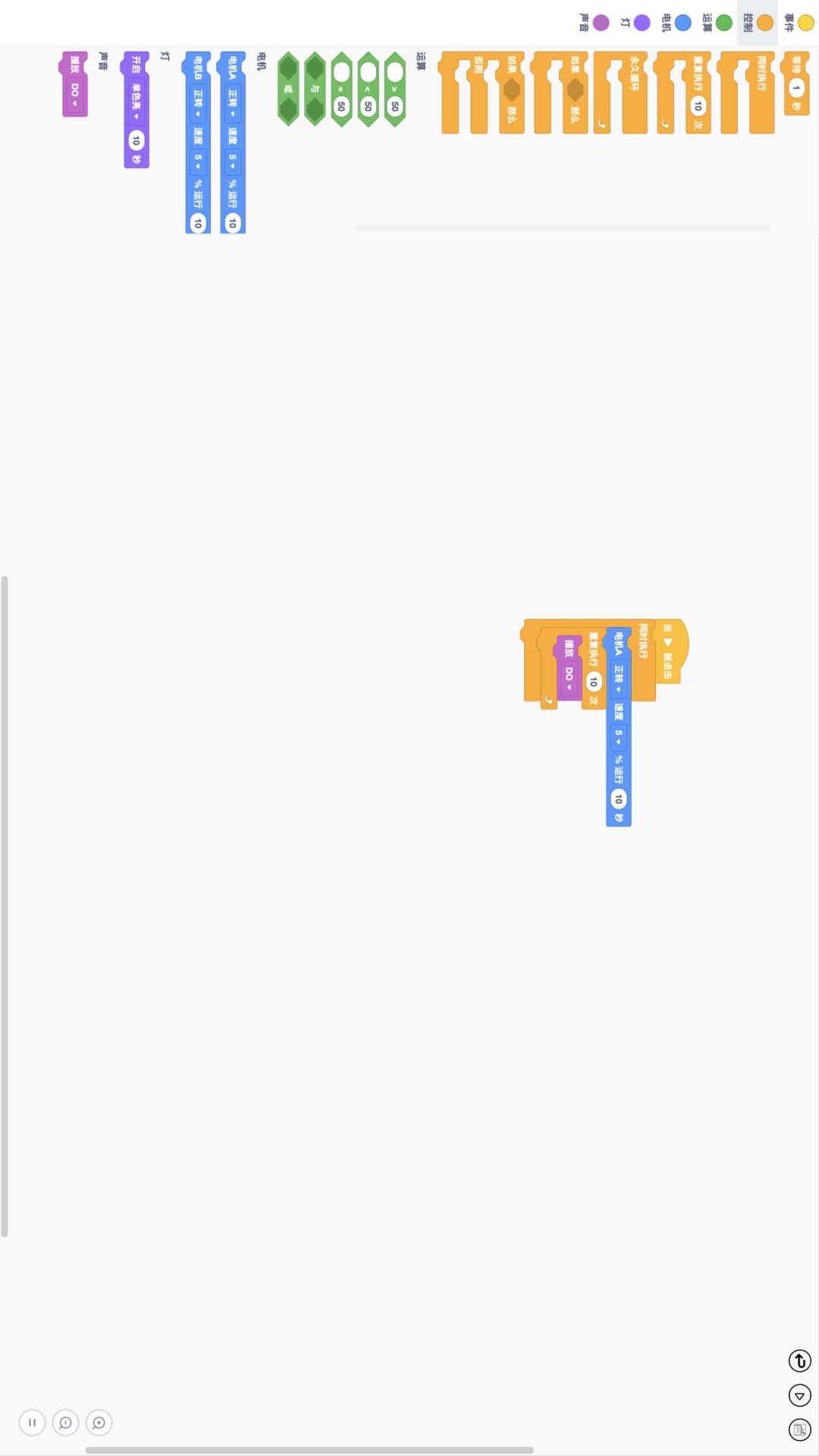819x1456 pixels.
Task: Tap the circular arrow undo icon
Action: click(800, 1361)
